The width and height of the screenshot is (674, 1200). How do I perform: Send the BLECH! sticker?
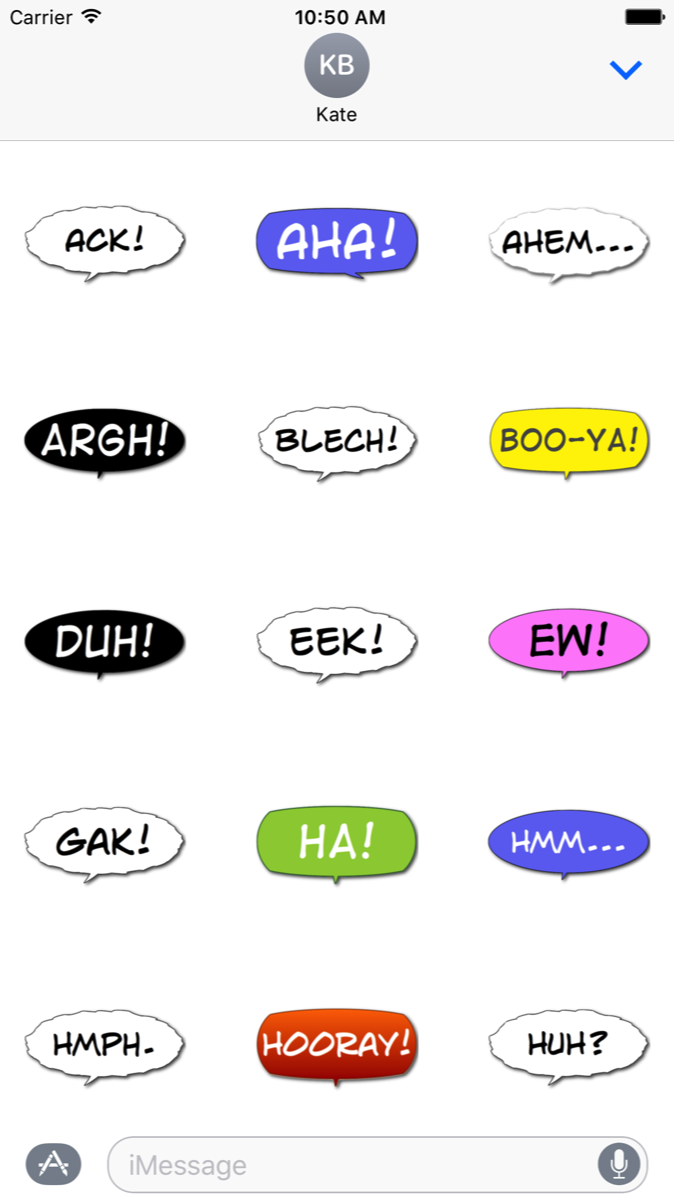336,440
